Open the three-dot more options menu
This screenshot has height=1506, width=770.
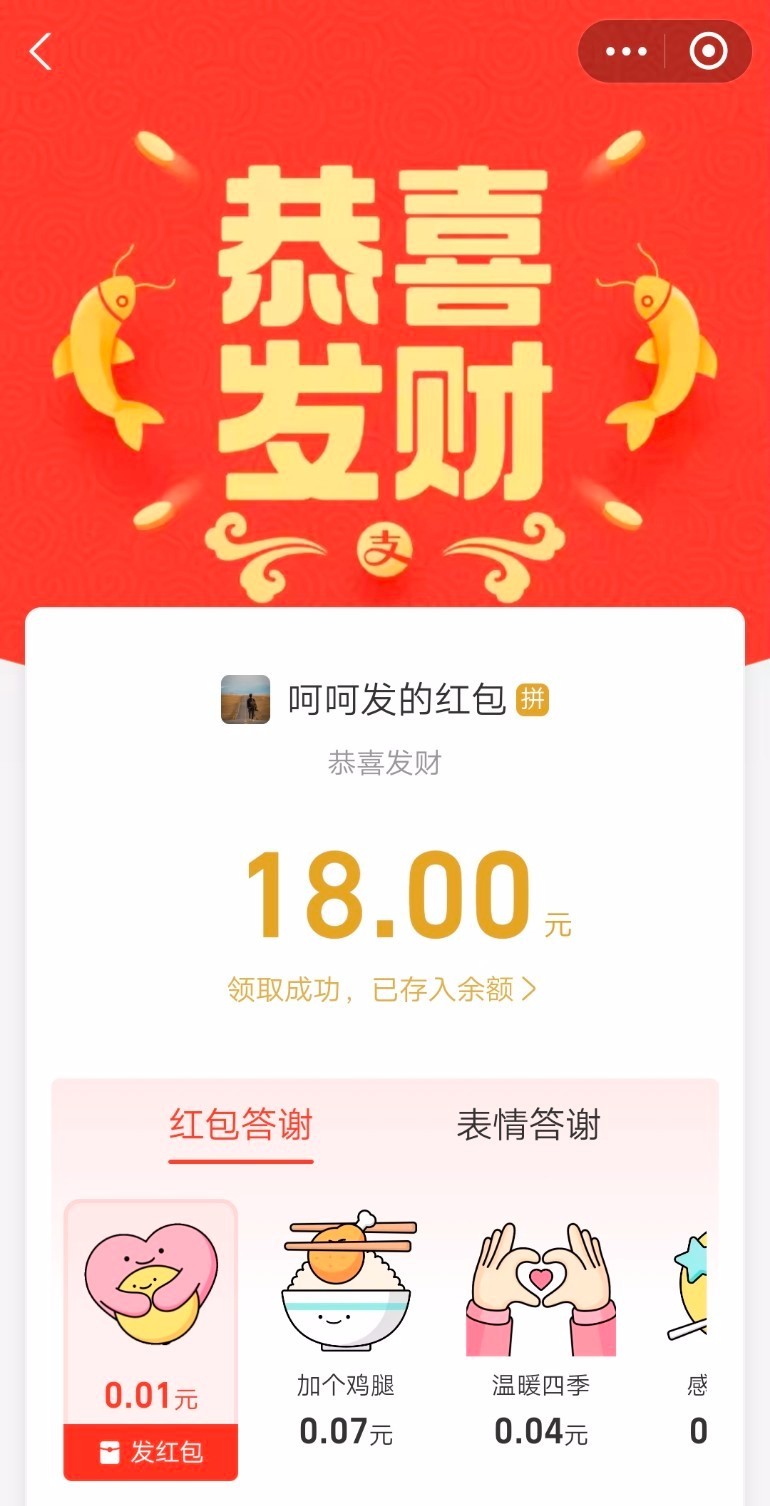point(627,52)
